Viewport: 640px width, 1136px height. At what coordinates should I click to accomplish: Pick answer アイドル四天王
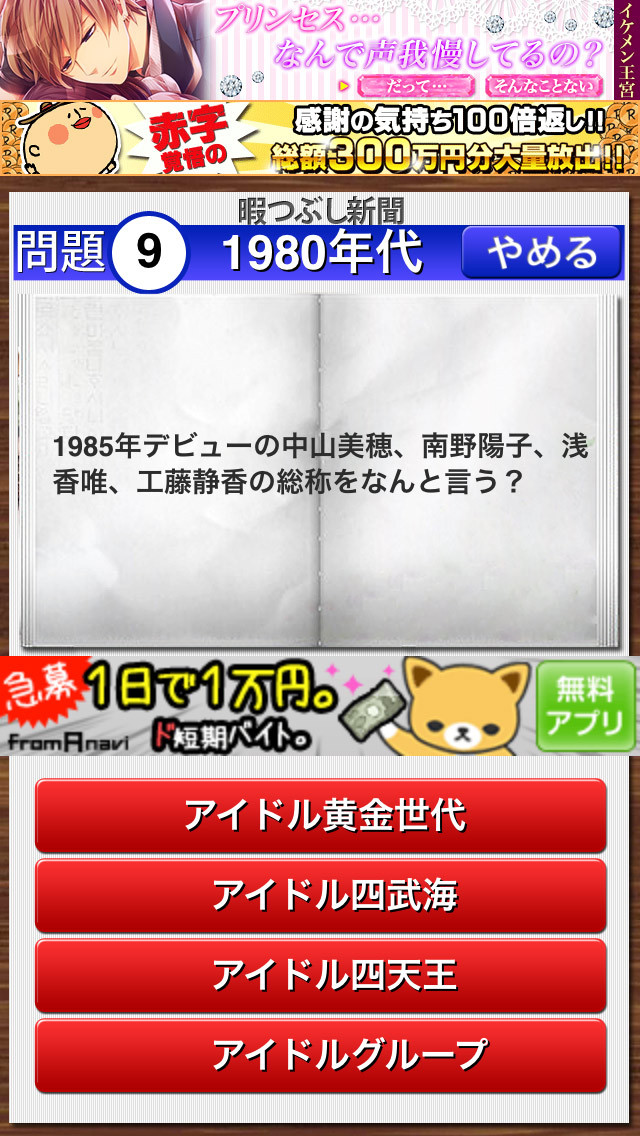320,975
